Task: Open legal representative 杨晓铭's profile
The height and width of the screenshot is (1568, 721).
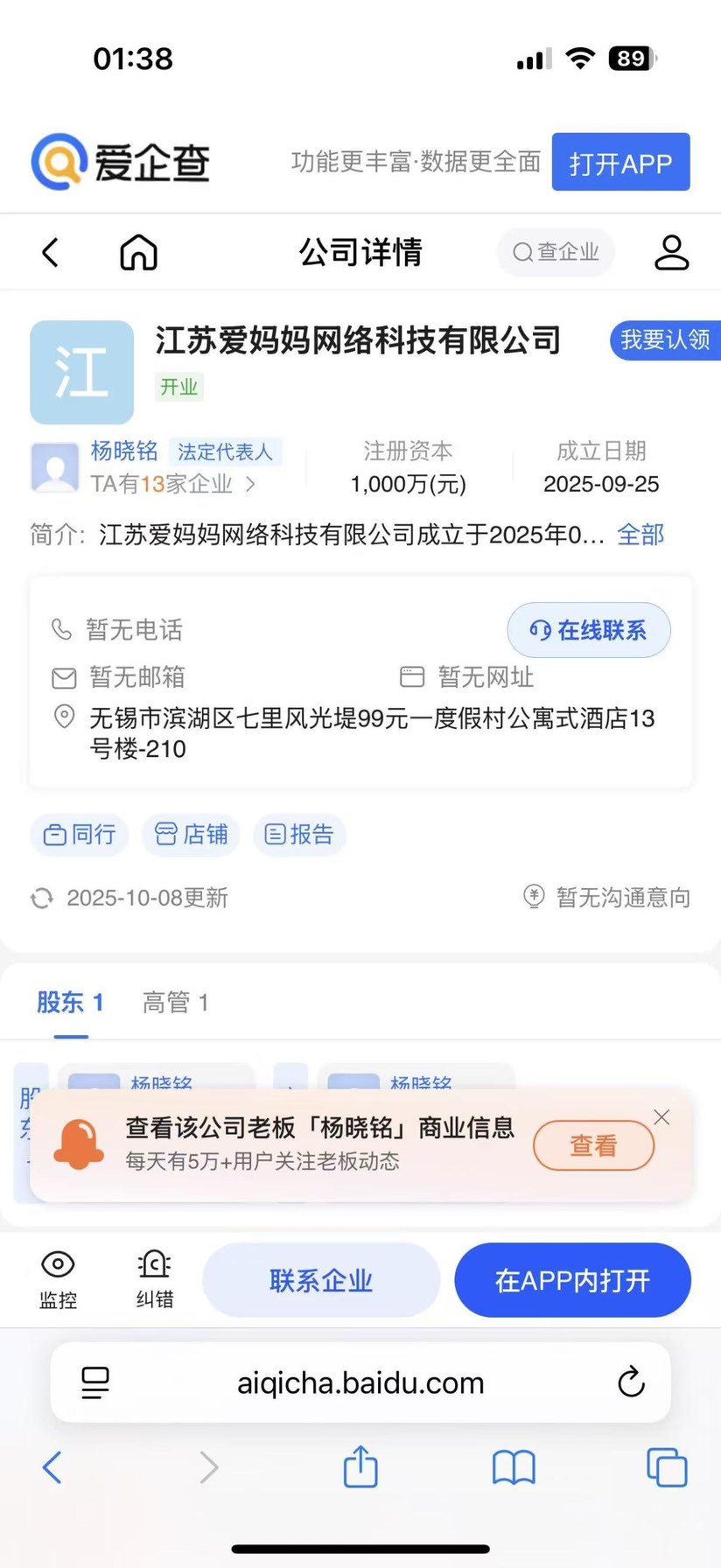Action: pos(124,451)
